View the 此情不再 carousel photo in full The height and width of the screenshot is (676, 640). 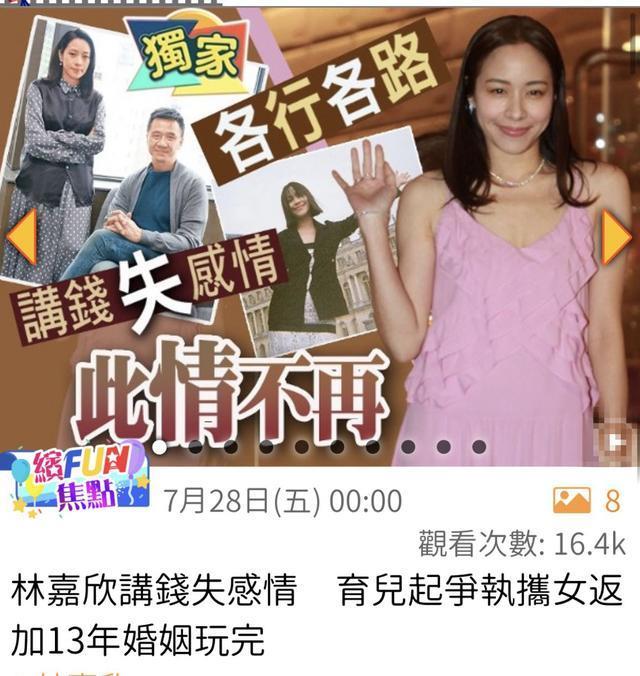(320, 230)
